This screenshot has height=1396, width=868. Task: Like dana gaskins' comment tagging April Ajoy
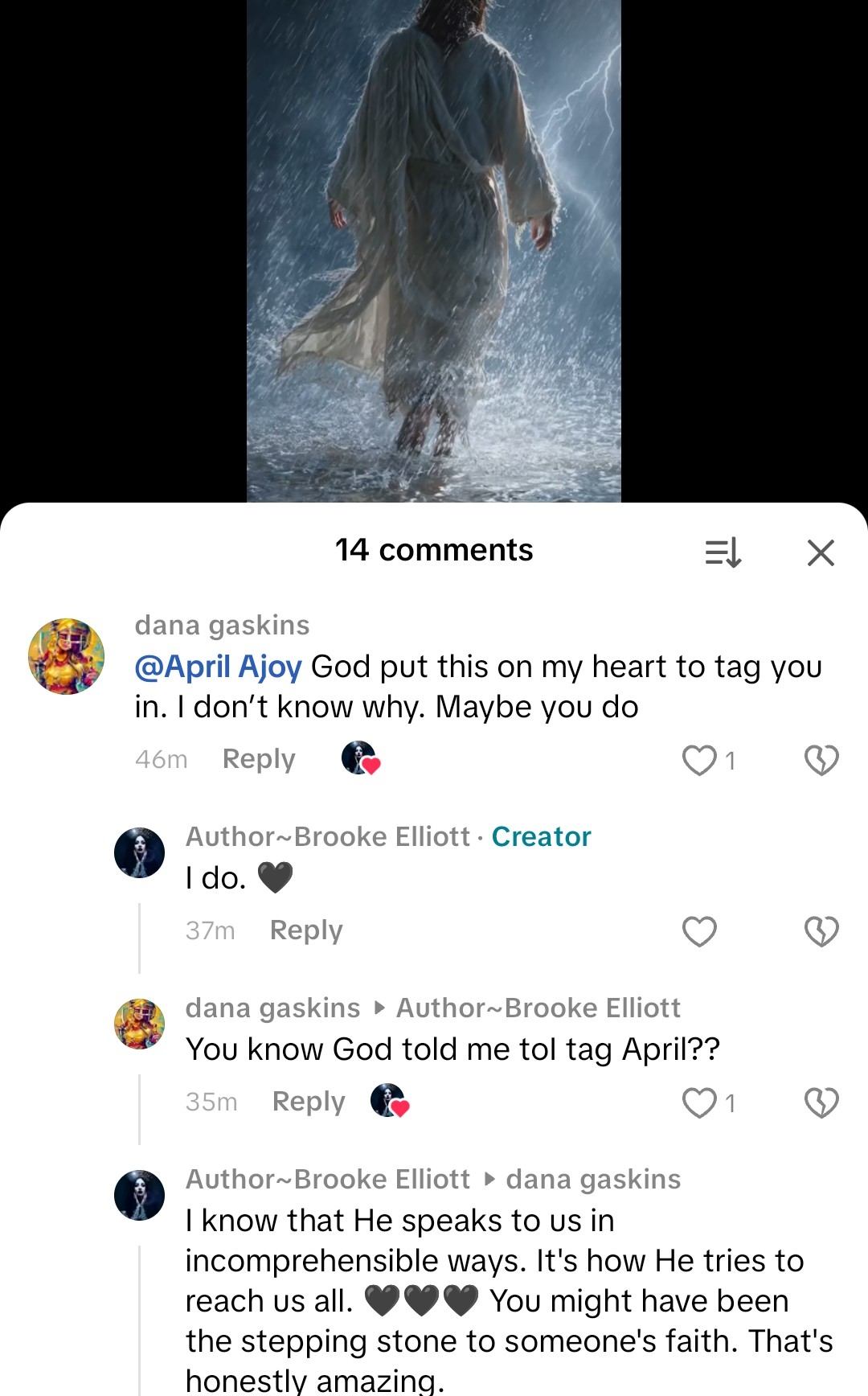pyautogui.click(x=699, y=760)
